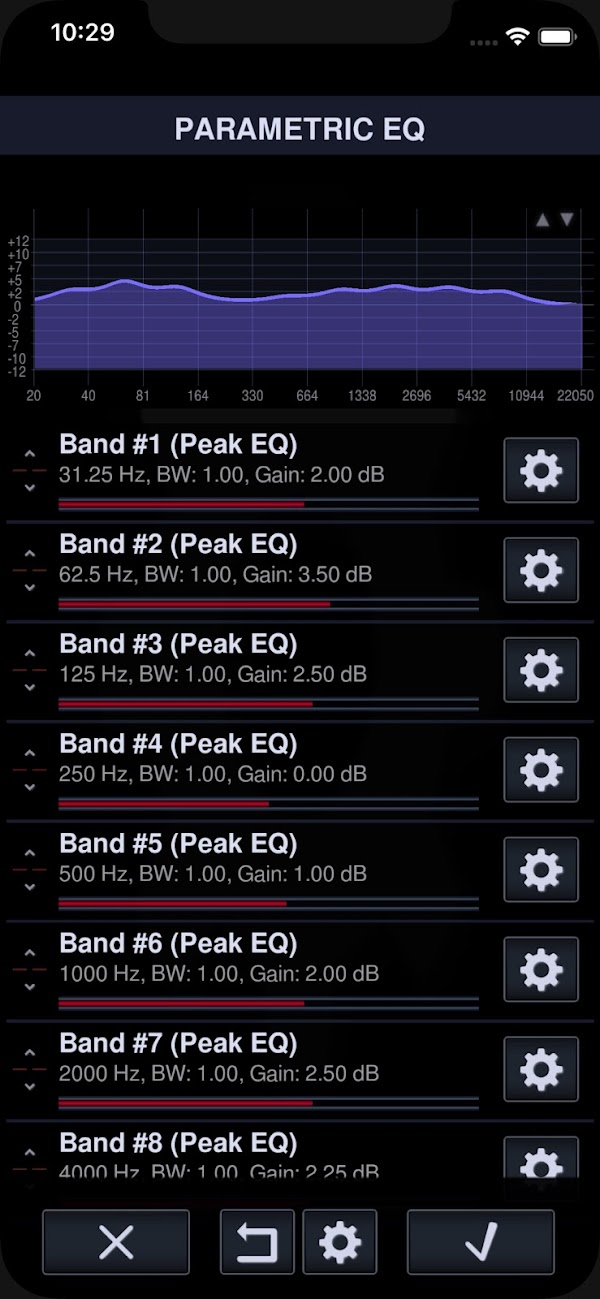This screenshot has width=600, height=1299.
Task: Move Band #5 up with its up arrow
Action: (30, 854)
